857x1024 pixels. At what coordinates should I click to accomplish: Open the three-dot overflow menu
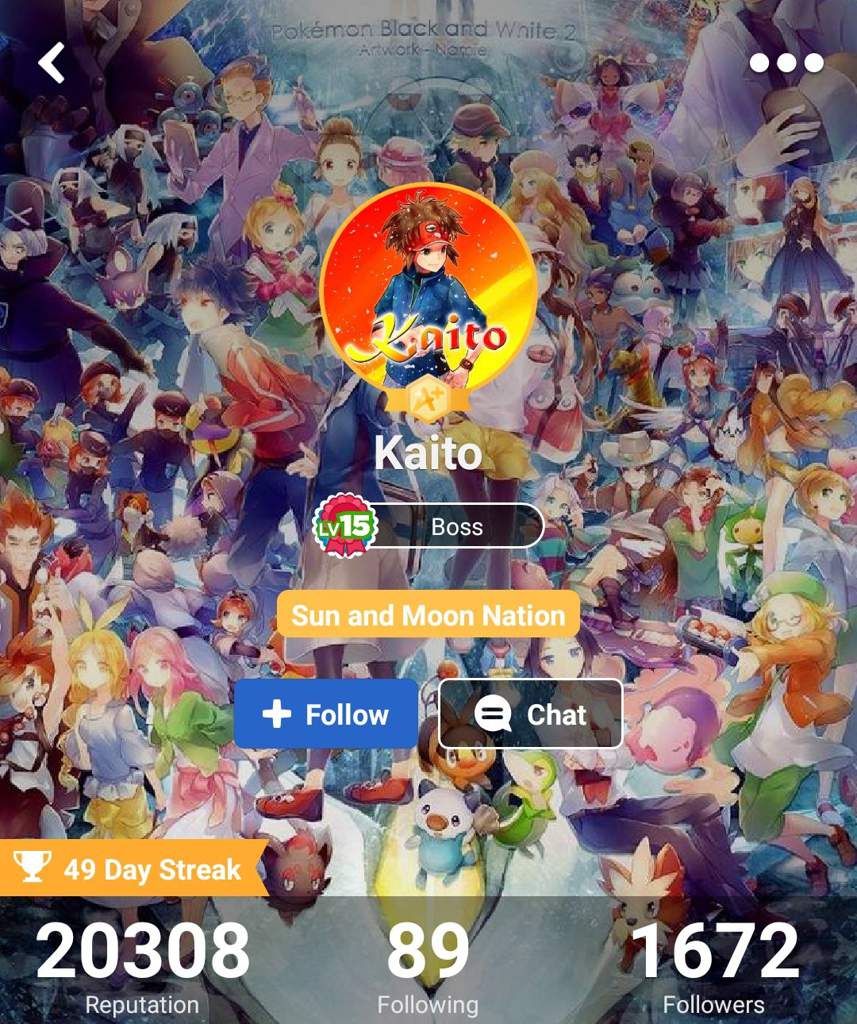(x=786, y=63)
